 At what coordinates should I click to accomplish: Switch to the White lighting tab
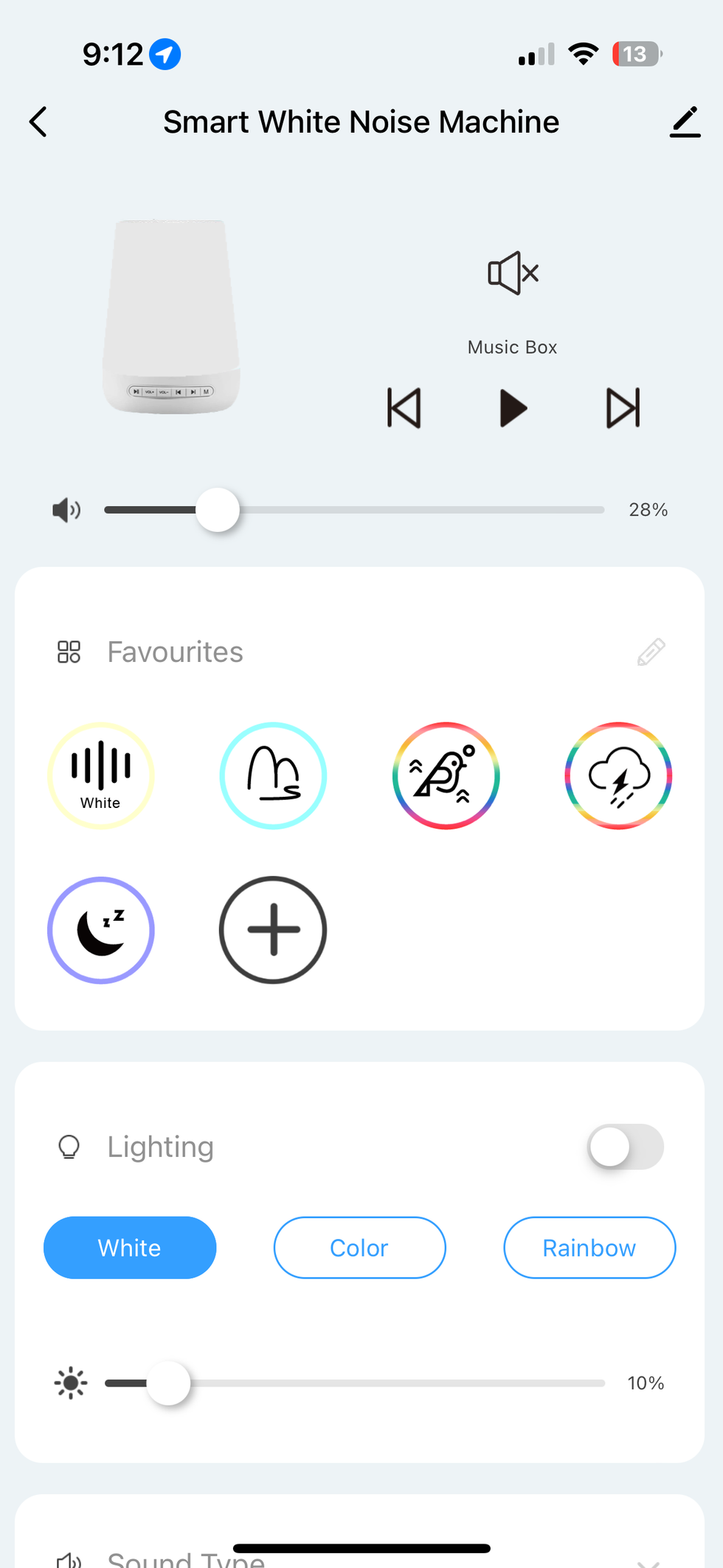(x=130, y=1247)
